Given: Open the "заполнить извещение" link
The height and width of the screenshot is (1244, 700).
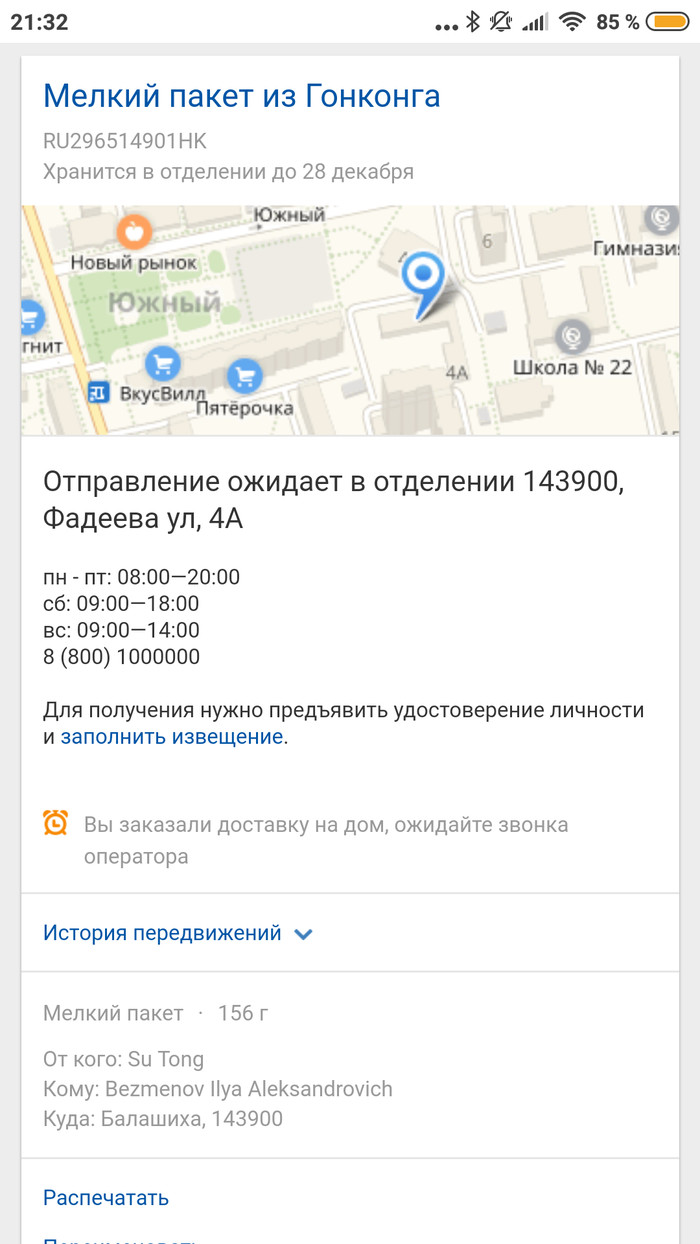Looking at the screenshot, I should click(x=172, y=738).
